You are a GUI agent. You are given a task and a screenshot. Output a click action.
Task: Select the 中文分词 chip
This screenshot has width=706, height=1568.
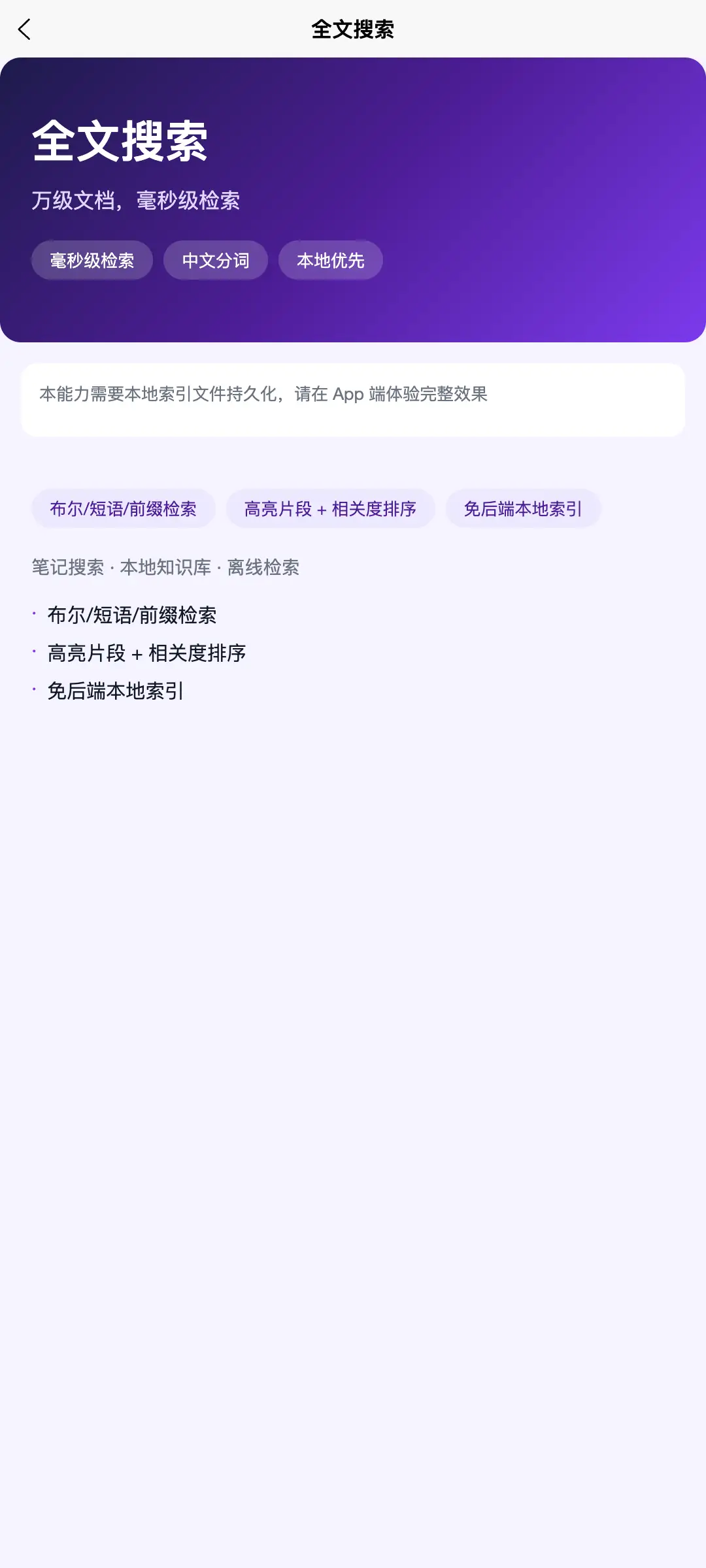[216, 260]
